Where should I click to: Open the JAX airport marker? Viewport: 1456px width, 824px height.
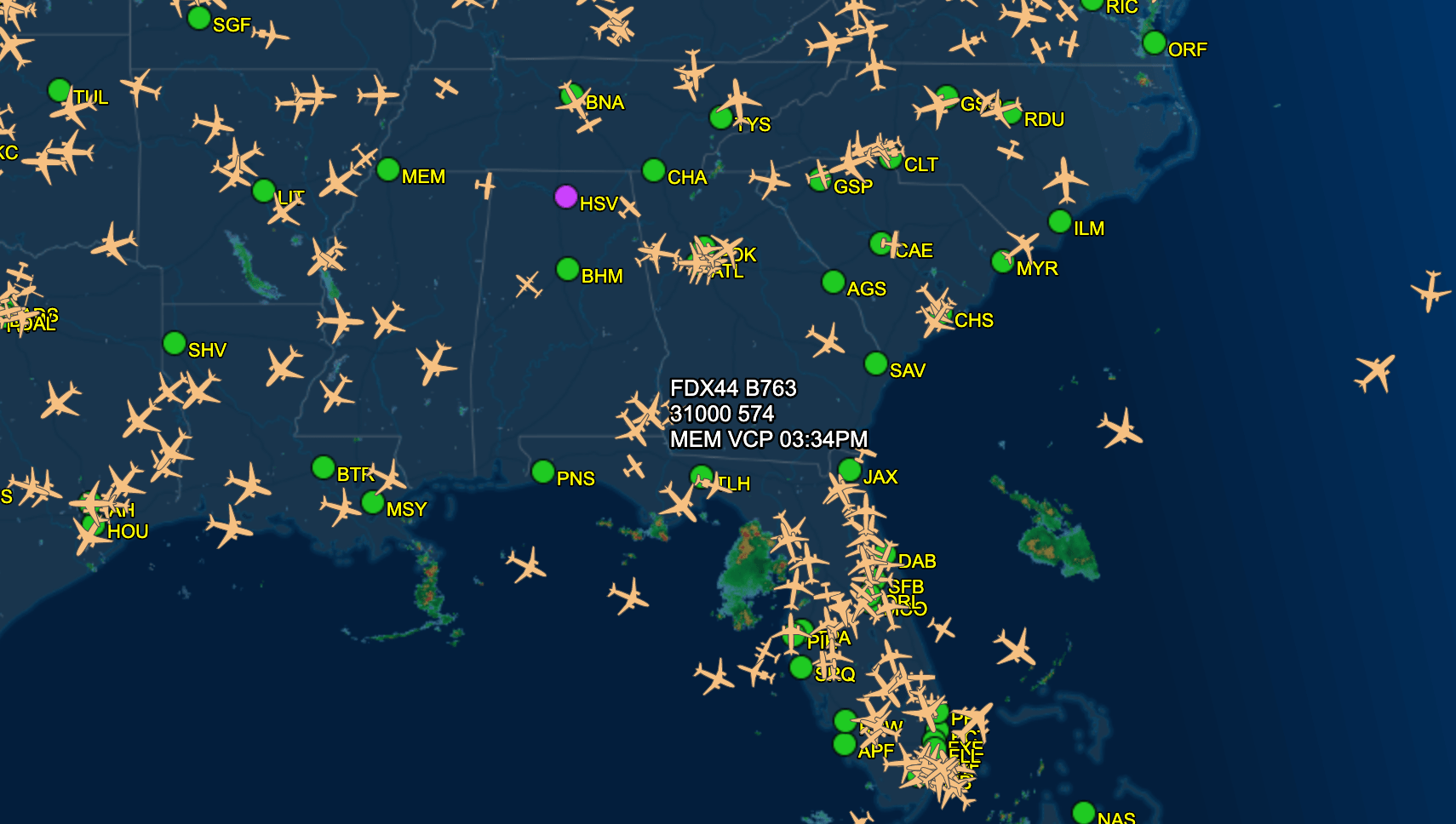(x=850, y=470)
